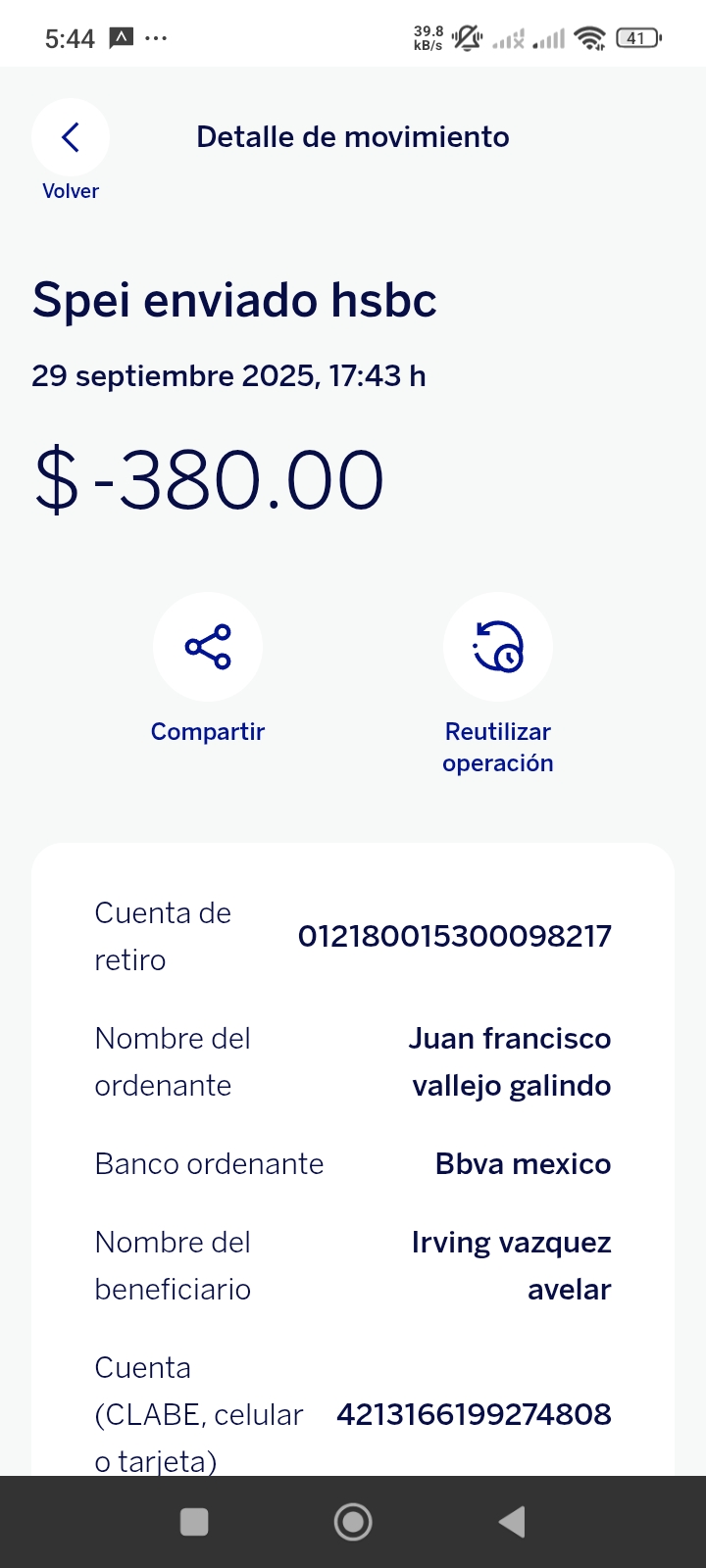706x1568 pixels.
Task: Tap the system home button
Action: click(x=353, y=1522)
